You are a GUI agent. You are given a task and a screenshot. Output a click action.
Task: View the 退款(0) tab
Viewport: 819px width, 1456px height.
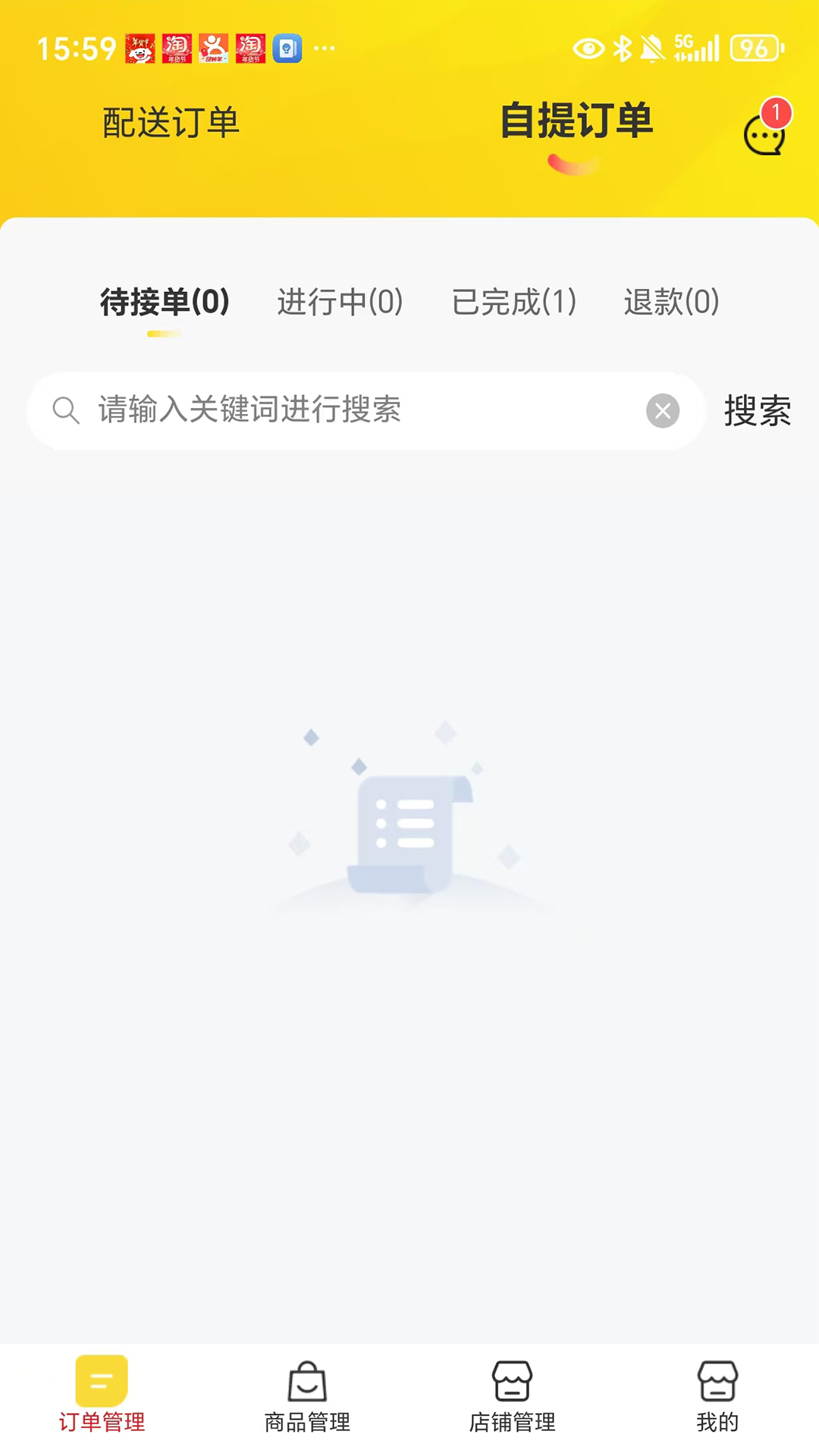tap(670, 302)
